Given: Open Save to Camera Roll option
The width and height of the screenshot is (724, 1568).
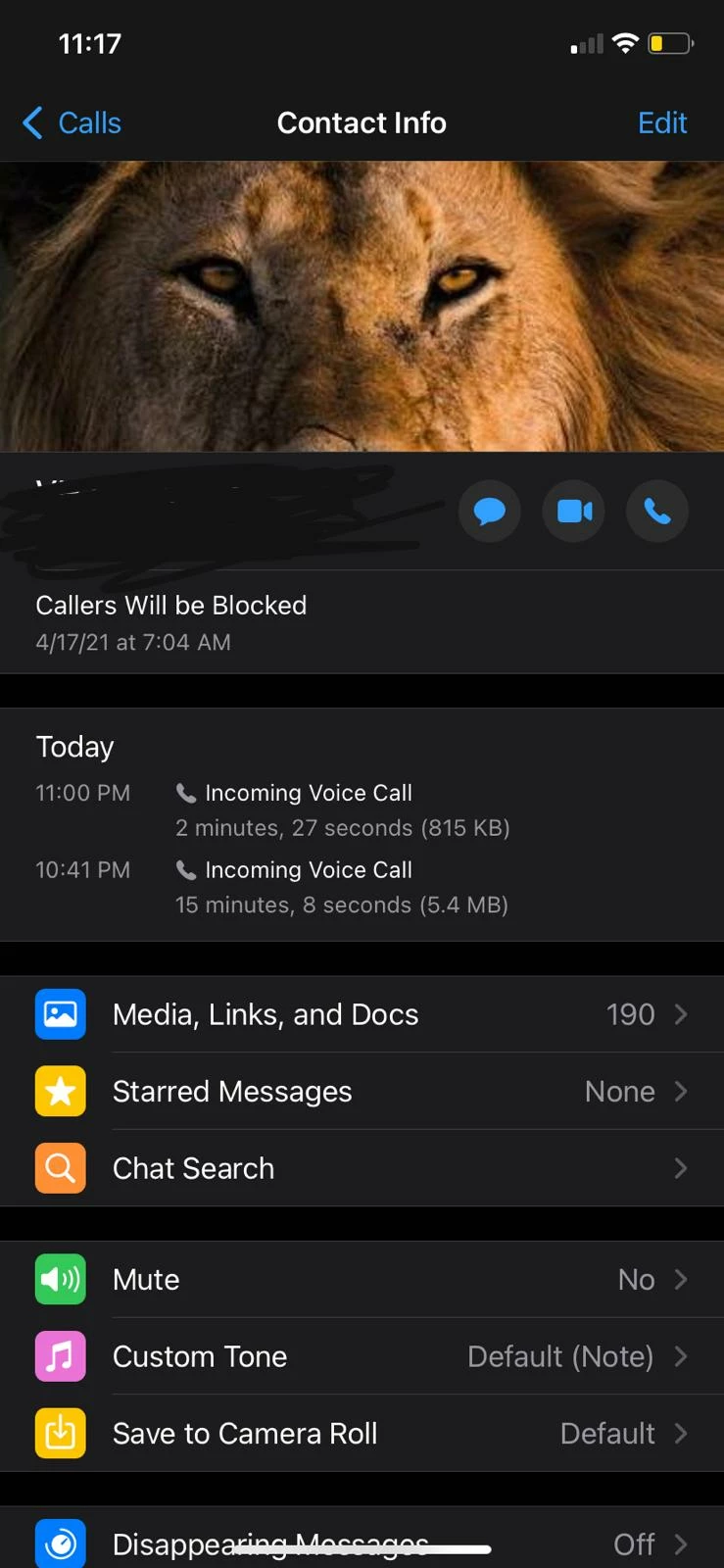Looking at the screenshot, I should point(362,1434).
